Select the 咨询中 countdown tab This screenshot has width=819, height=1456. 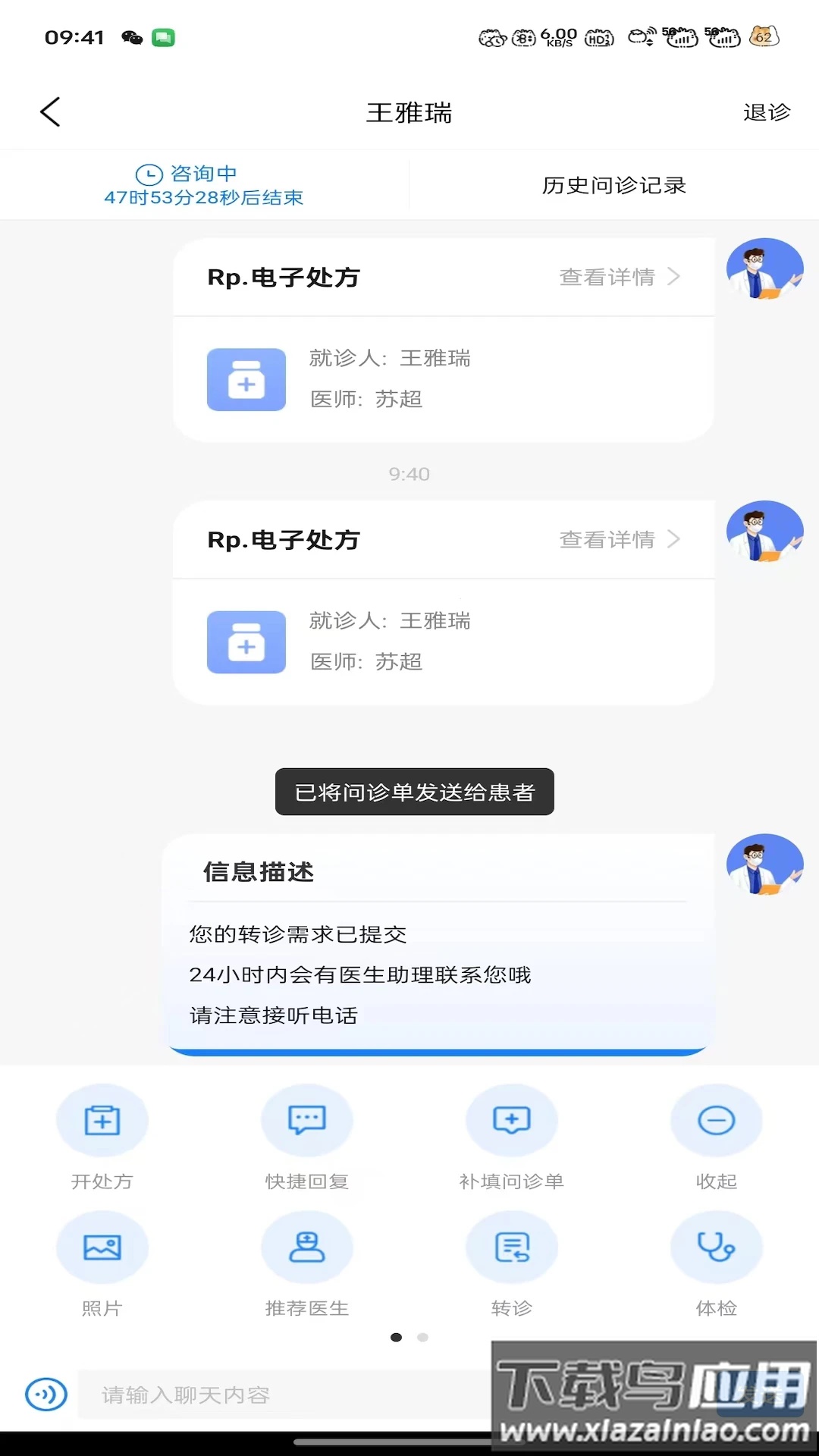(203, 184)
